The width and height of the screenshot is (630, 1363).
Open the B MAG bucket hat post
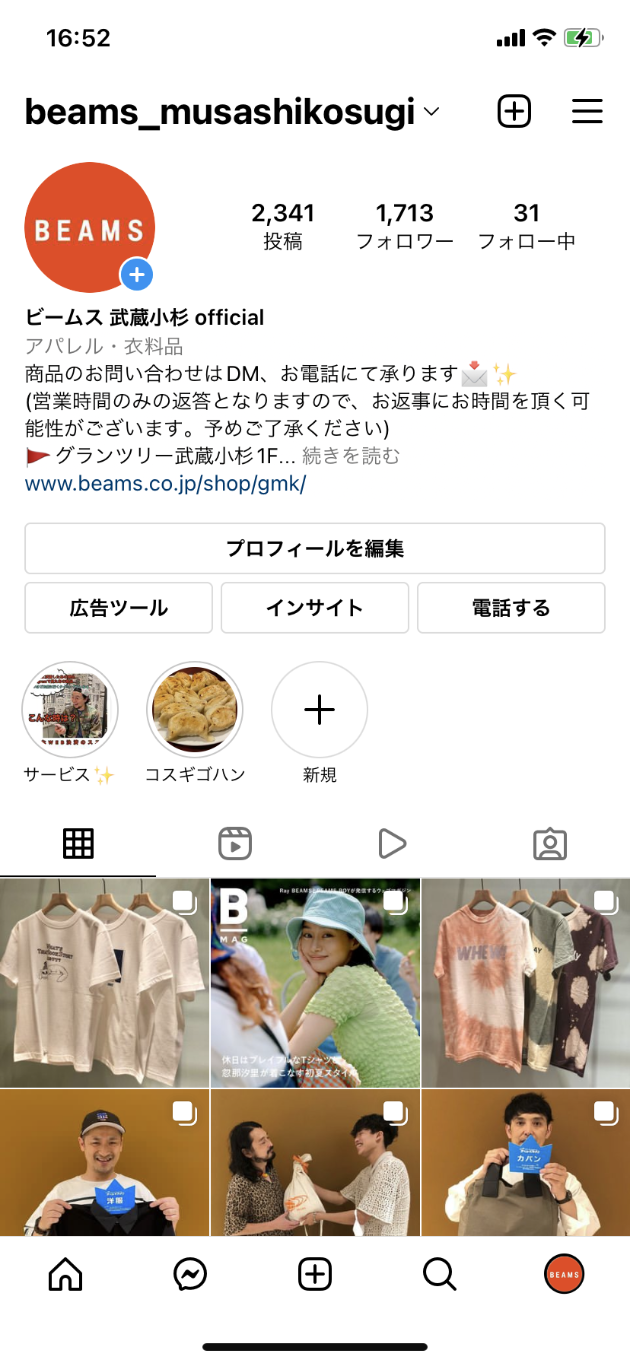pos(315,982)
